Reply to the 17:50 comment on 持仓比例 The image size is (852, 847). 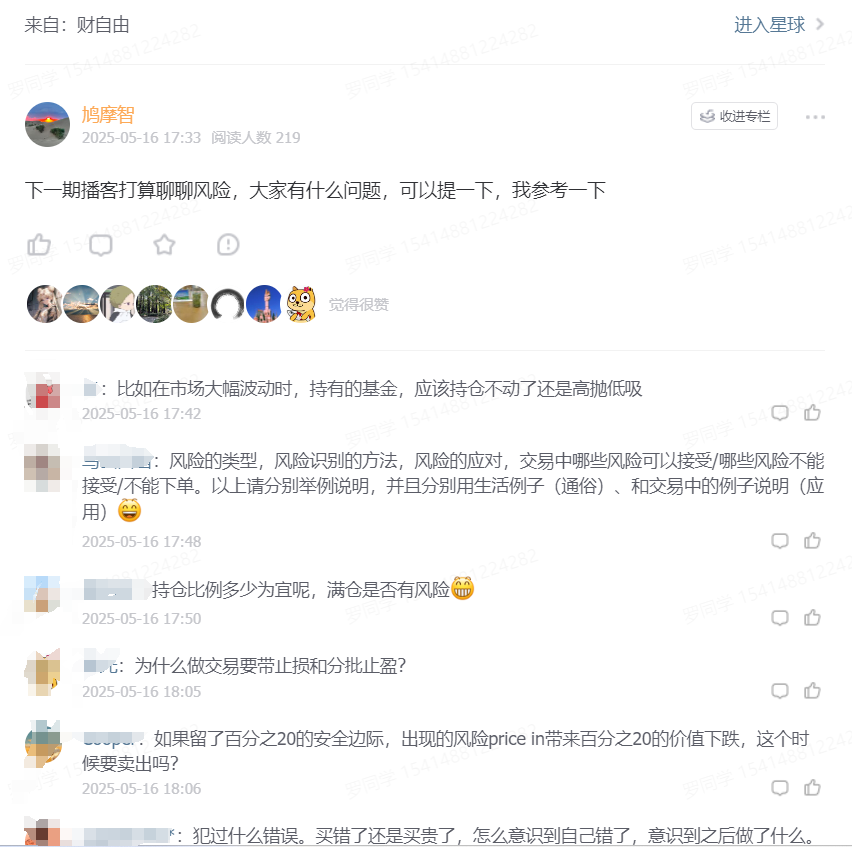click(780, 618)
